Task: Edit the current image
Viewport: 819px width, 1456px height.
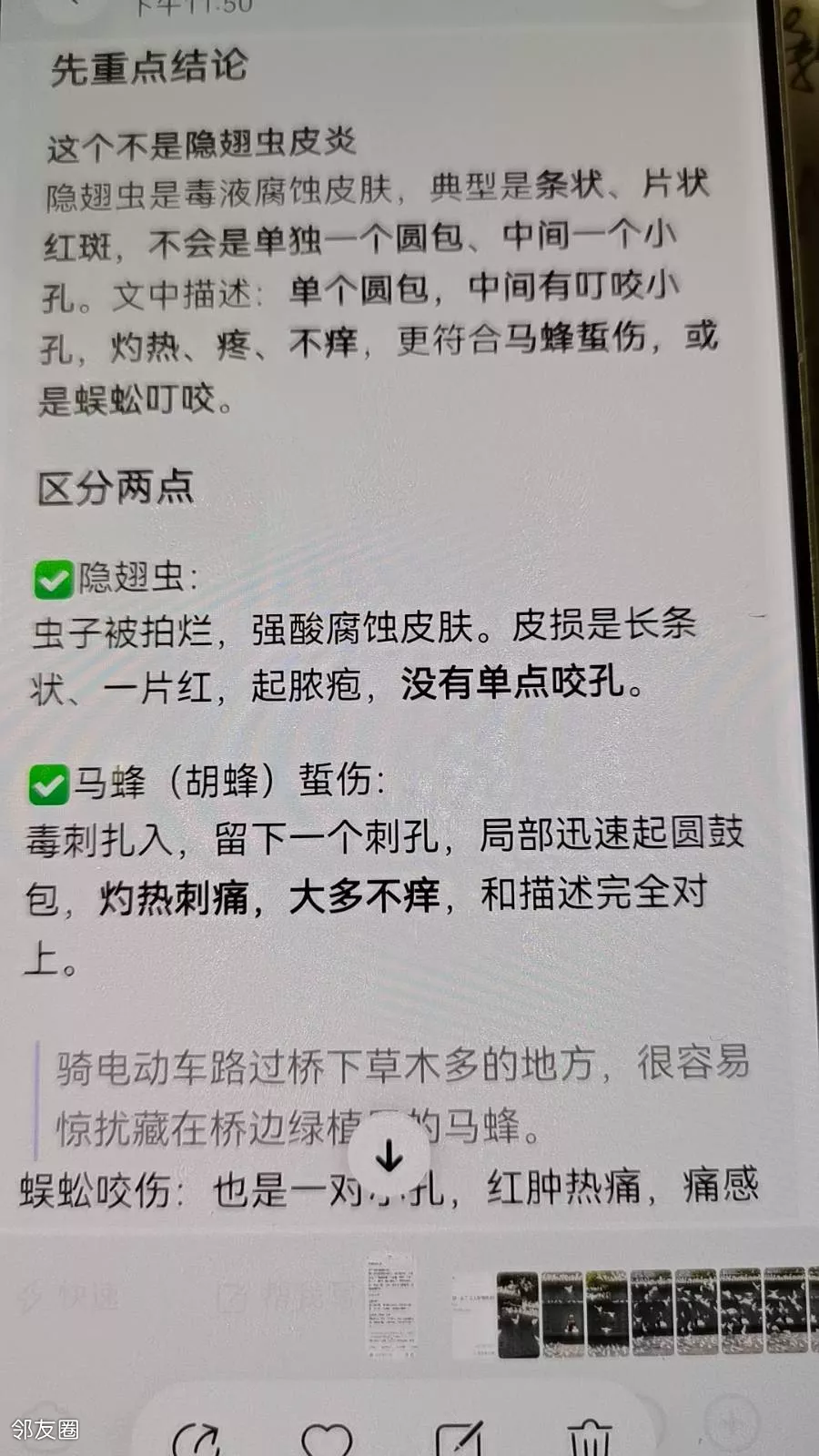Action: 459,1438
